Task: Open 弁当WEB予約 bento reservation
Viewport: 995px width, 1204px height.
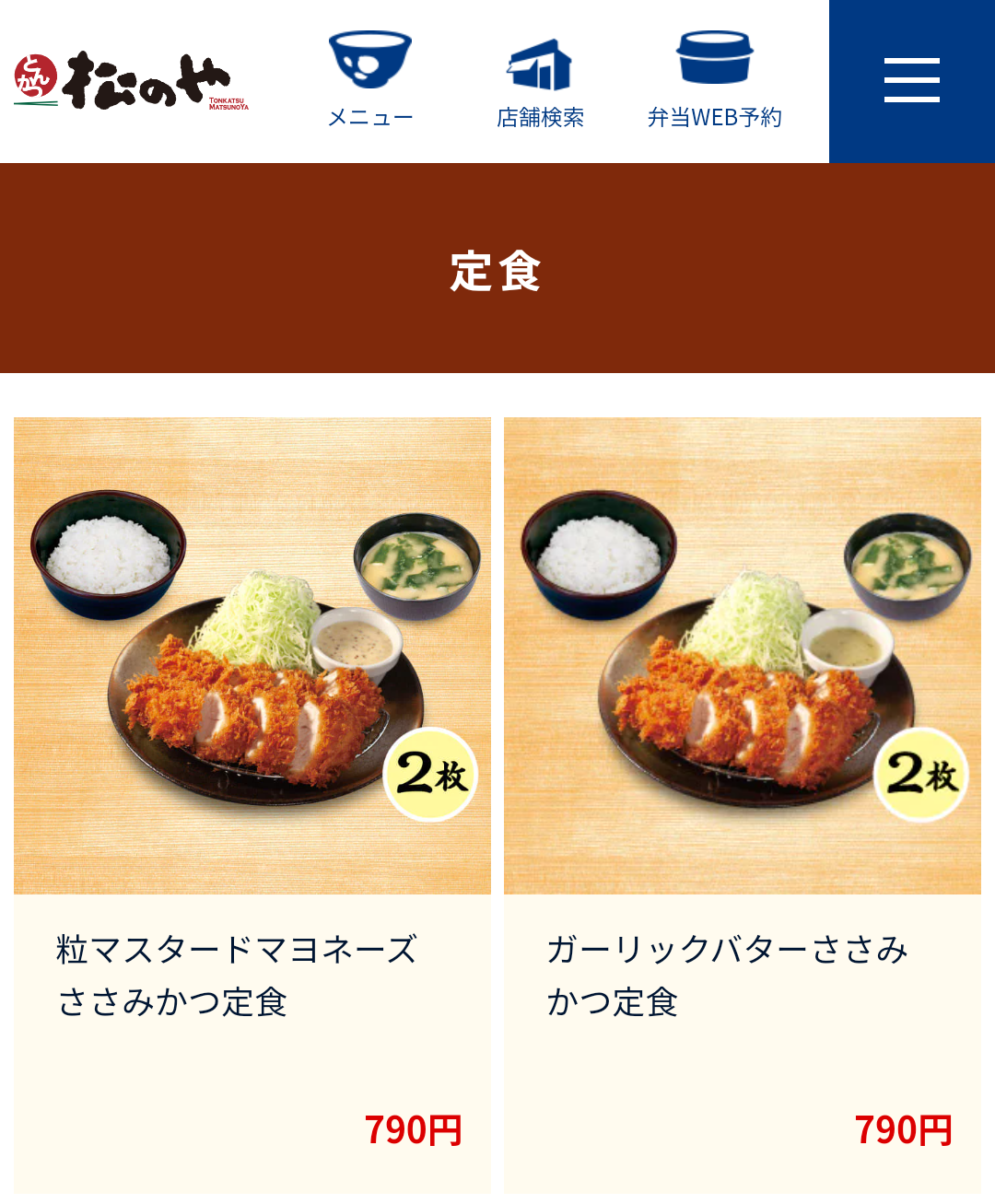Action: pyautogui.click(x=714, y=81)
